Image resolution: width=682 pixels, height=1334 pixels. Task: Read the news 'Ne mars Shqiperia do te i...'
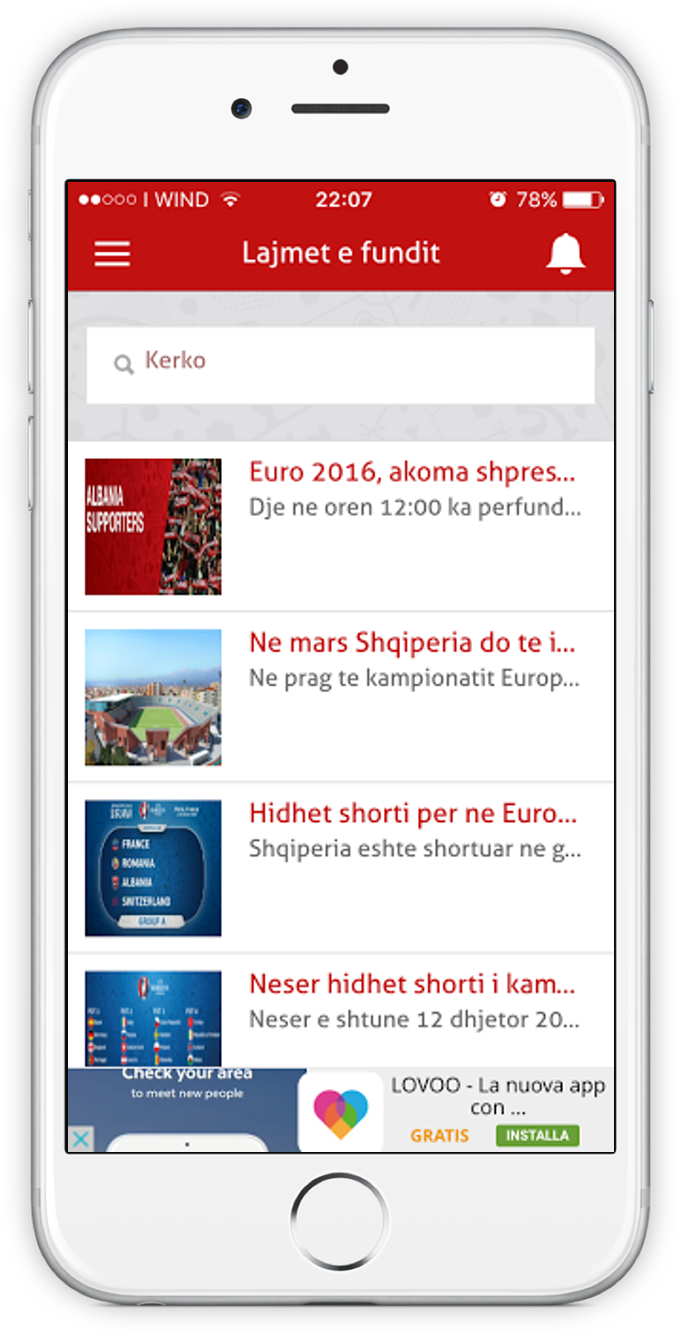tap(412, 642)
